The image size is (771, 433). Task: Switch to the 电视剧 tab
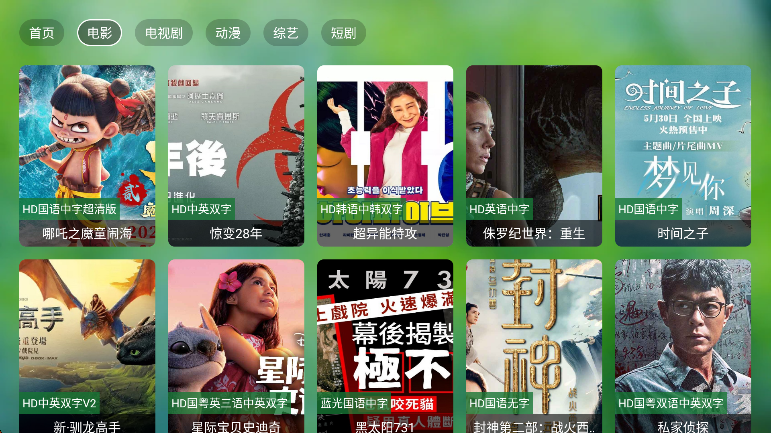click(163, 33)
